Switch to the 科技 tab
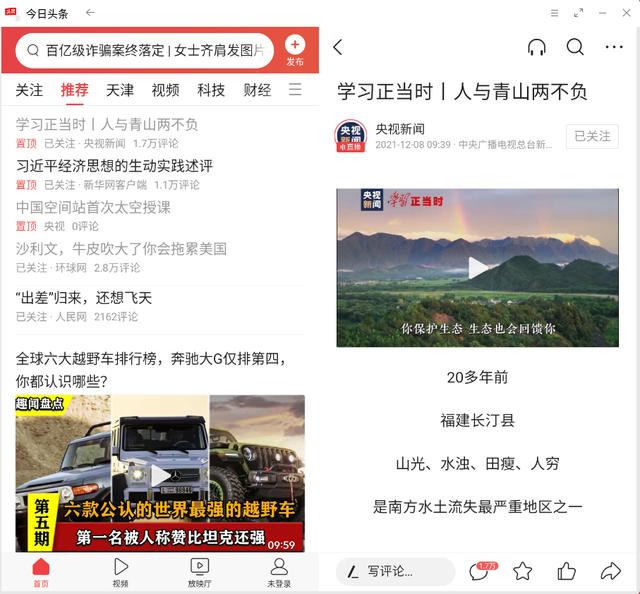Image resolution: width=640 pixels, height=594 pixels. (x=211, y=90)
